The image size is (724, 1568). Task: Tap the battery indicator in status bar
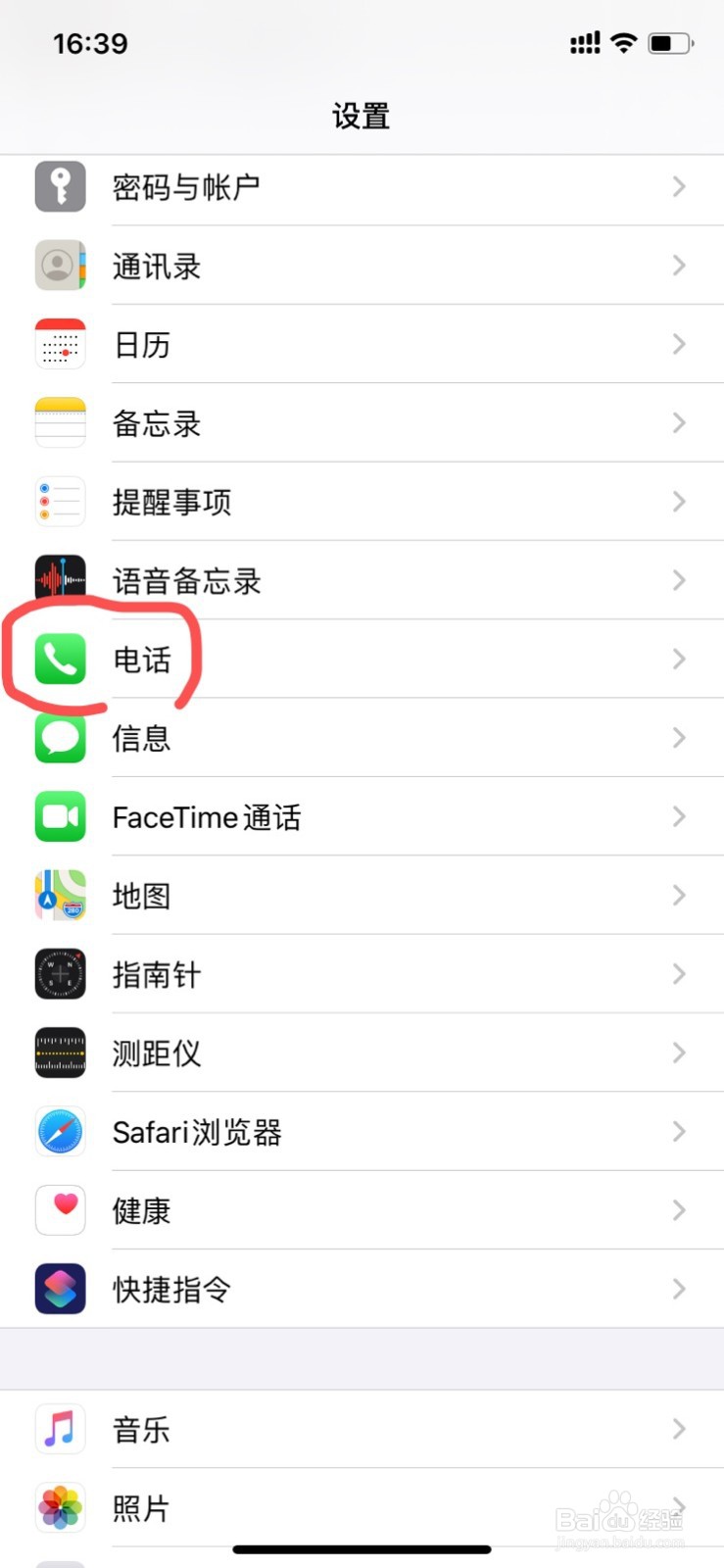pyautogui.click(x=669, y=42)
